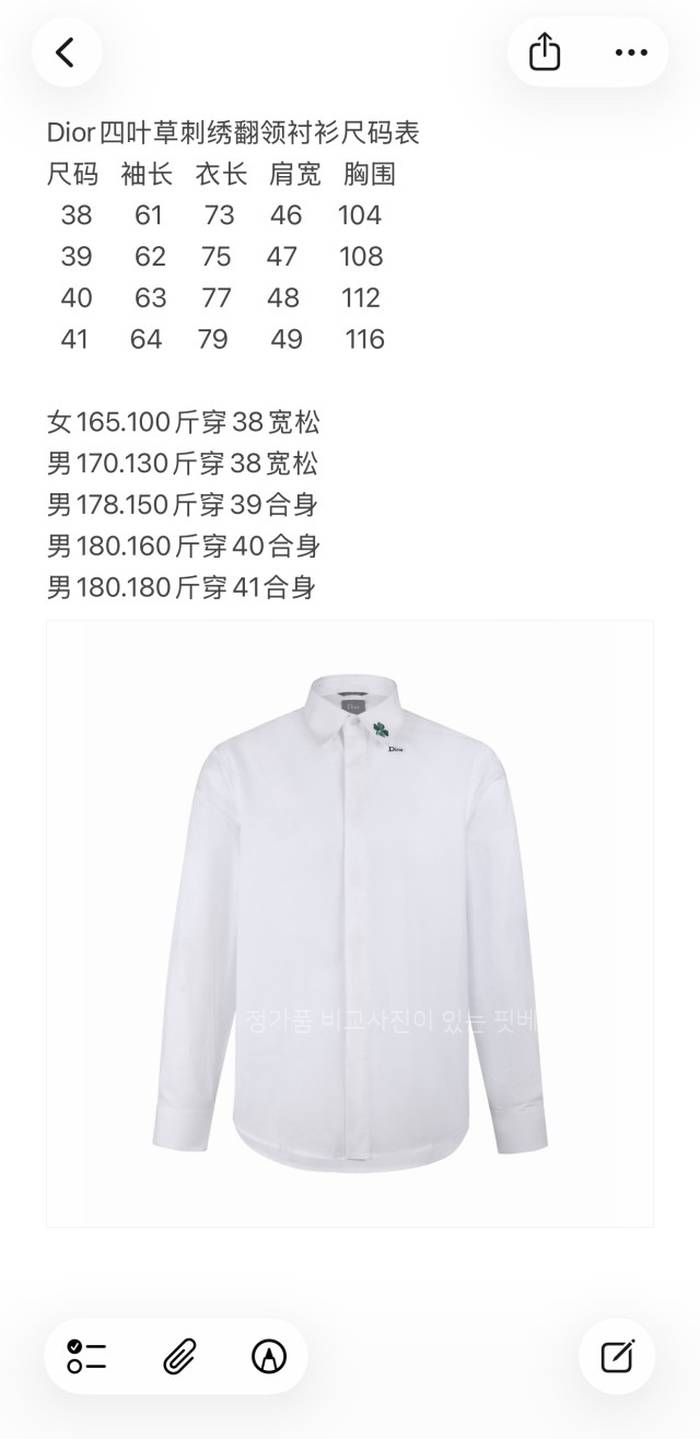
Task: Open the markup pen tool
Action: click(x=268, y=1356)
